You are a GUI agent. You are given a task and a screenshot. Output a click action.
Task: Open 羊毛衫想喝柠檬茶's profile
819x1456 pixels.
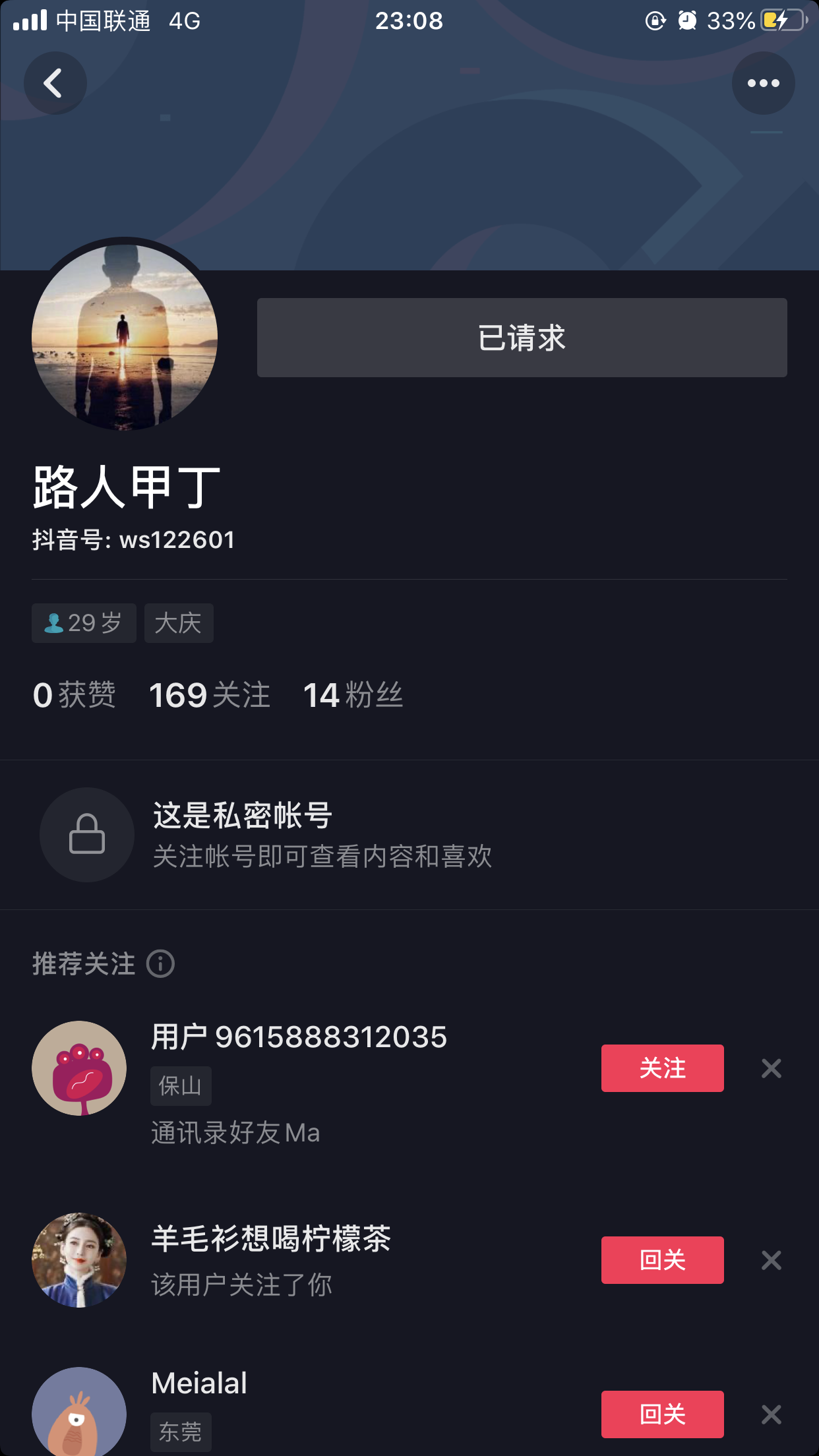click(x=79, y=1260)
